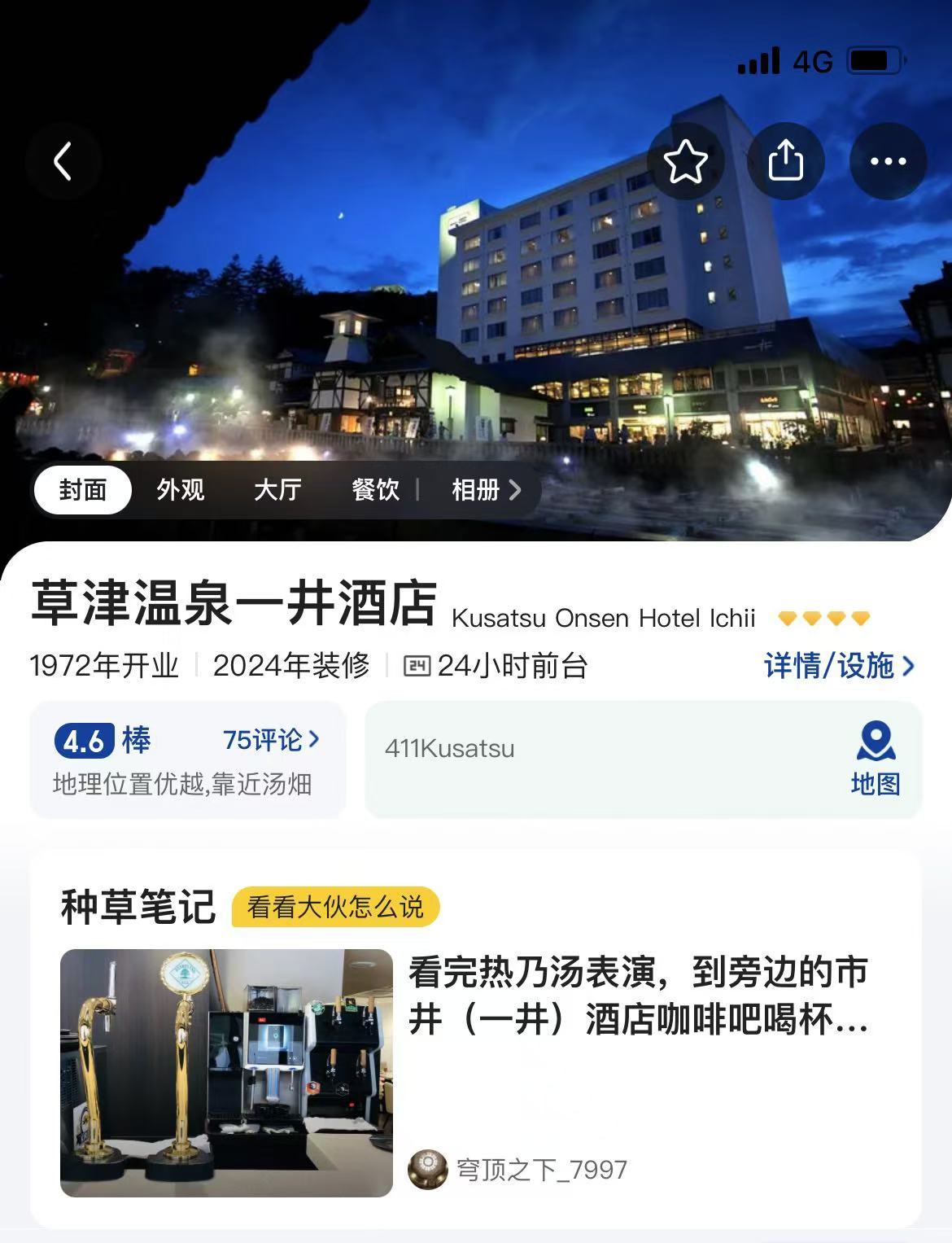
Task: Open the 75评论 reviews
Action: coord(270,740)
